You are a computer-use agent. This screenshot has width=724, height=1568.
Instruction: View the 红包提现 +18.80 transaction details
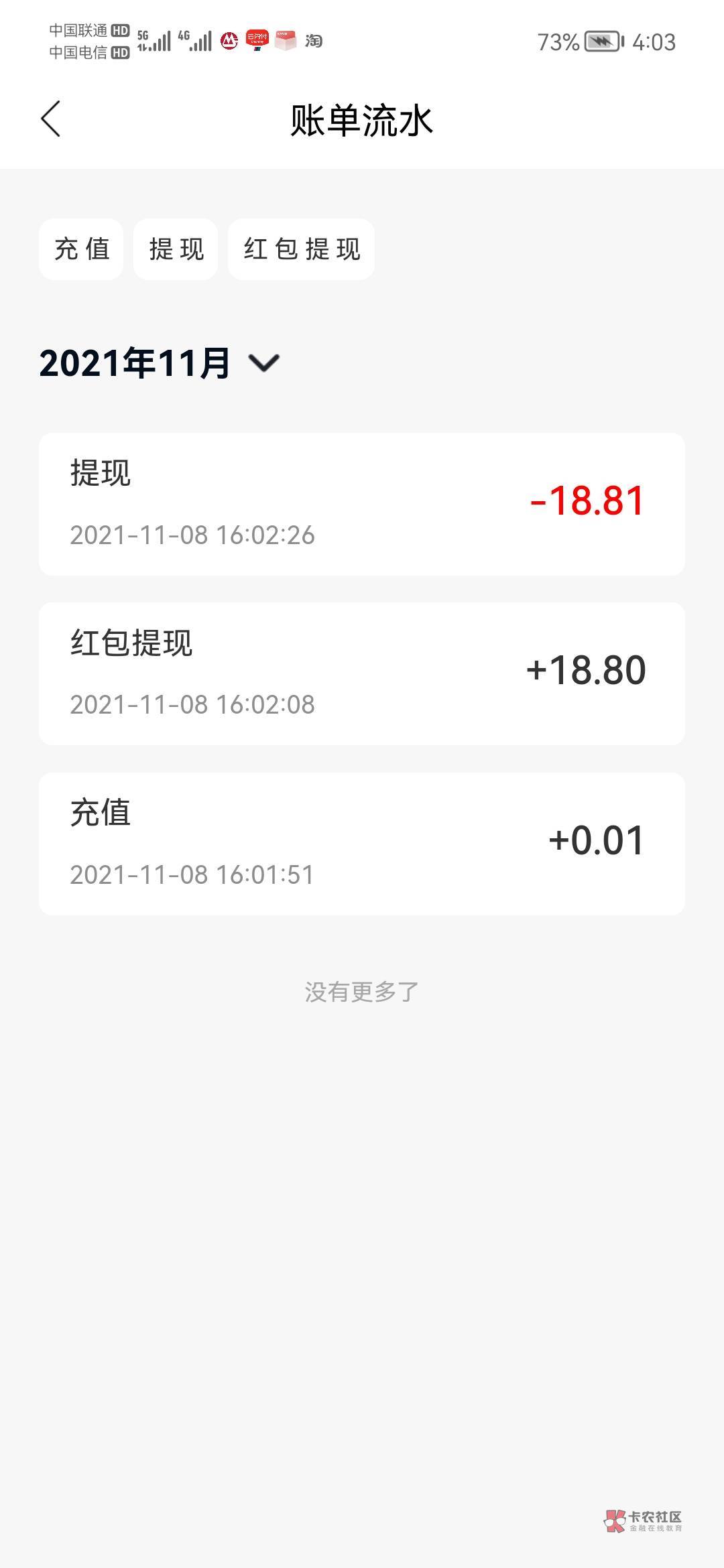[361, 673]
